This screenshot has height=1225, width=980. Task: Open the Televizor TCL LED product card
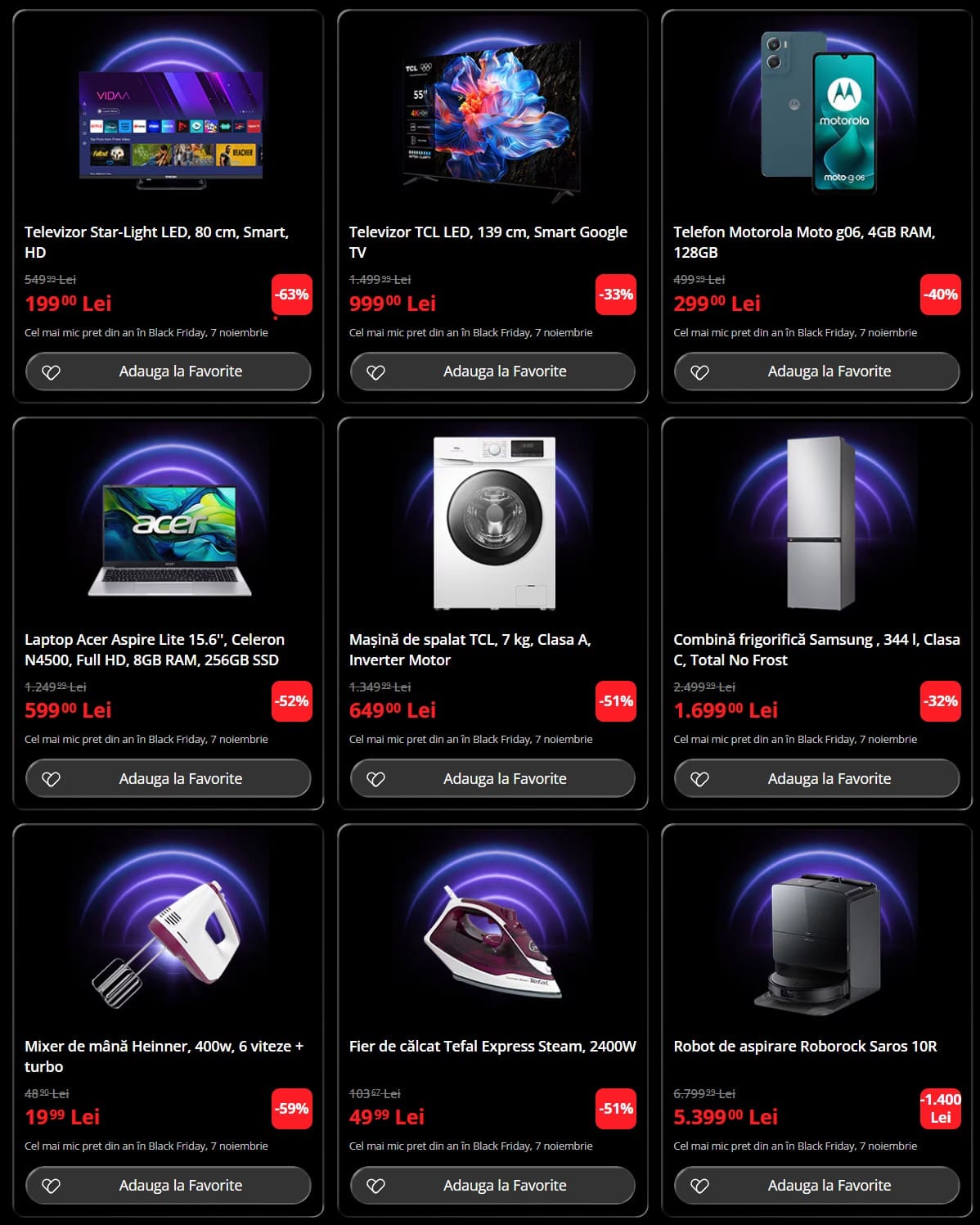488,241
